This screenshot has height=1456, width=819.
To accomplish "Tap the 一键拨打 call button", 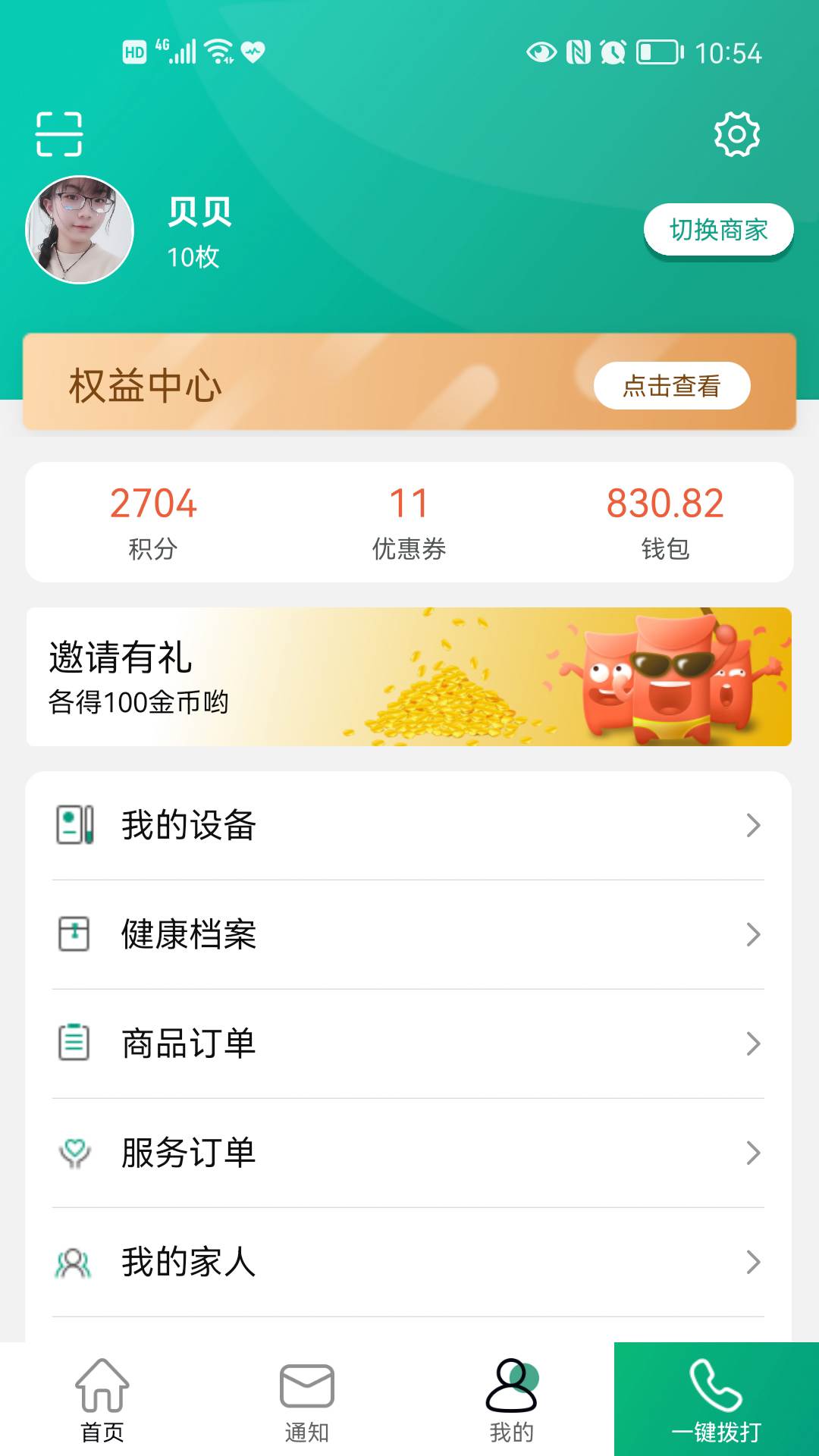I will point(717,1400).
